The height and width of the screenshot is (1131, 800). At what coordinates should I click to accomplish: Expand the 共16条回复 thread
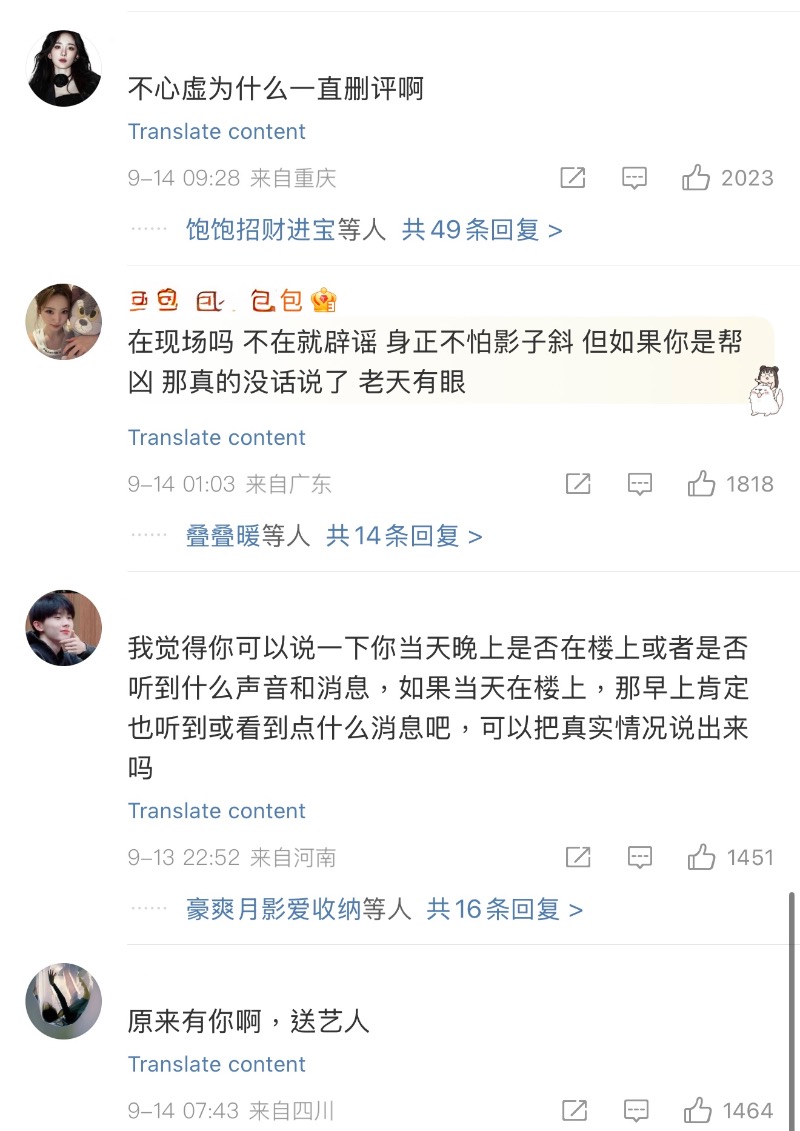tap(505, 909)
